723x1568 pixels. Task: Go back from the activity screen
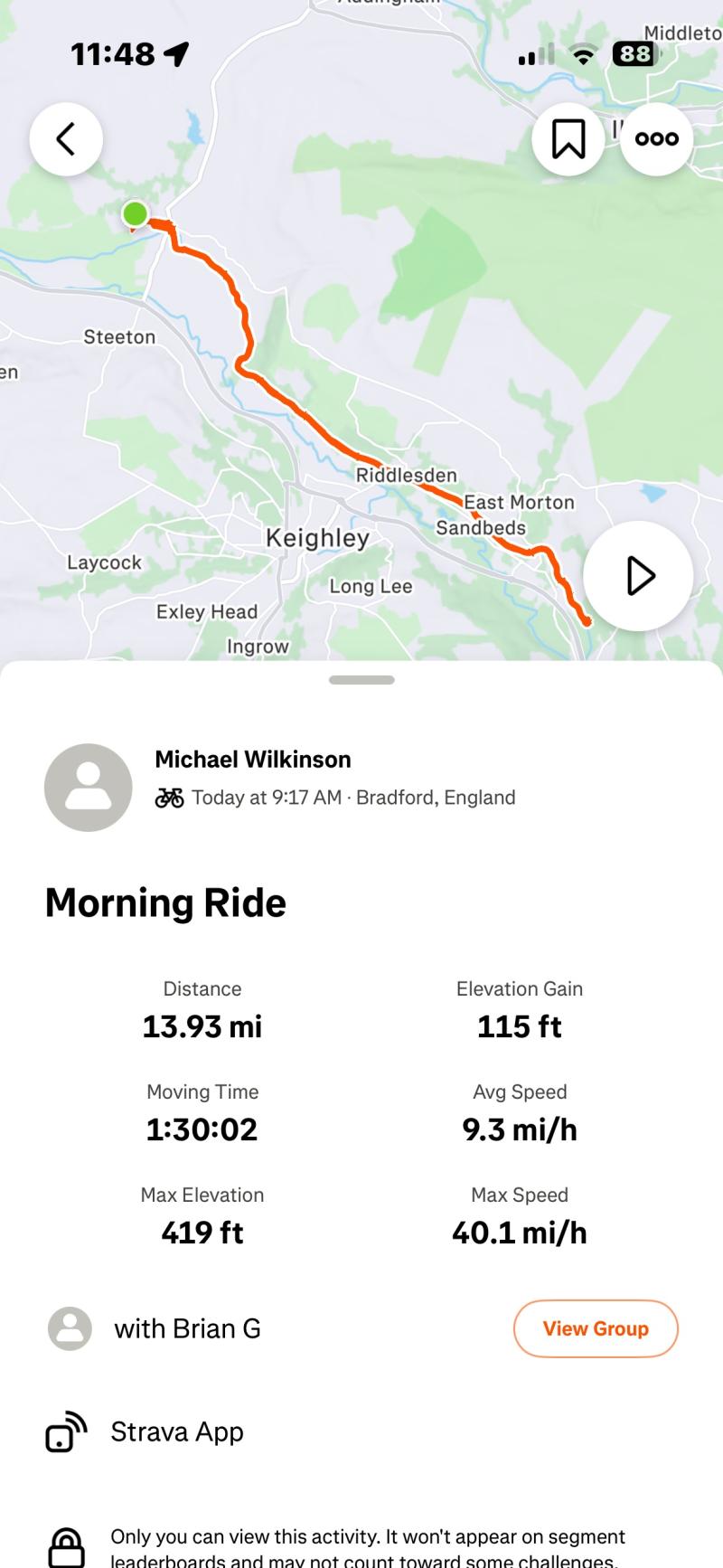pyautogui.click(x=66, y=139)
